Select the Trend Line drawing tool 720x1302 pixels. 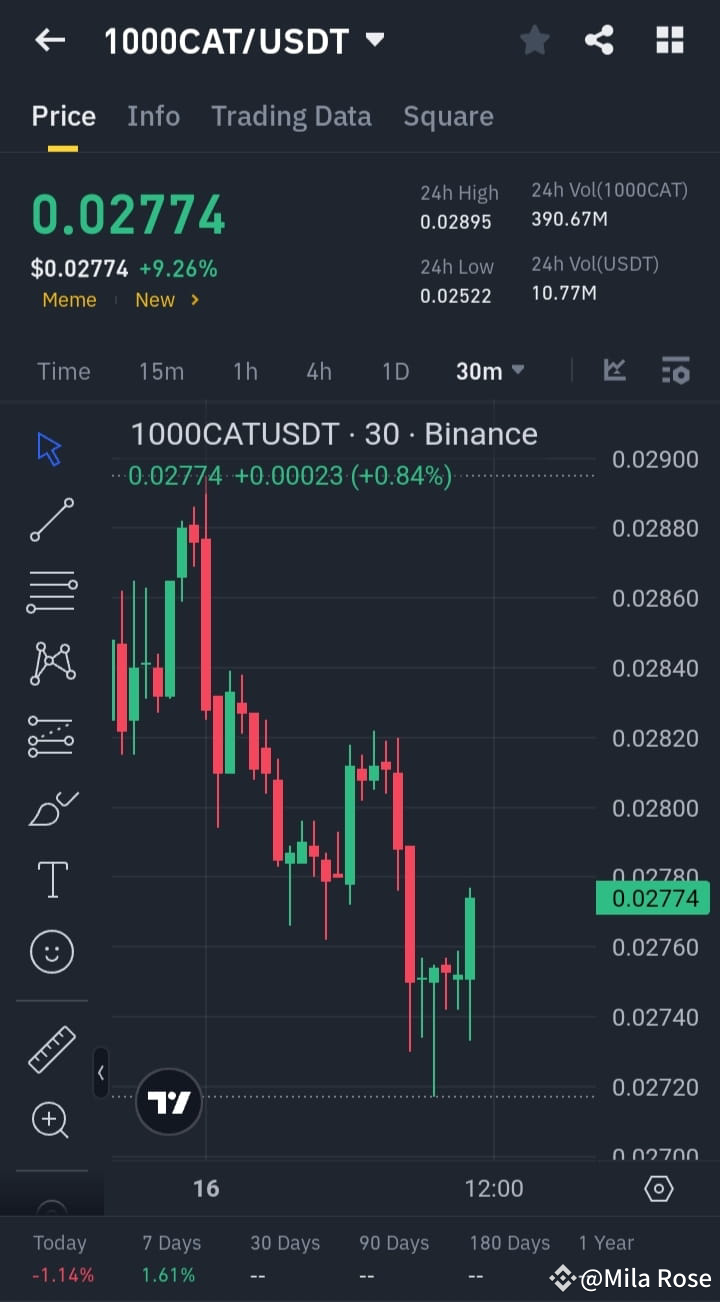coord(51,521)
